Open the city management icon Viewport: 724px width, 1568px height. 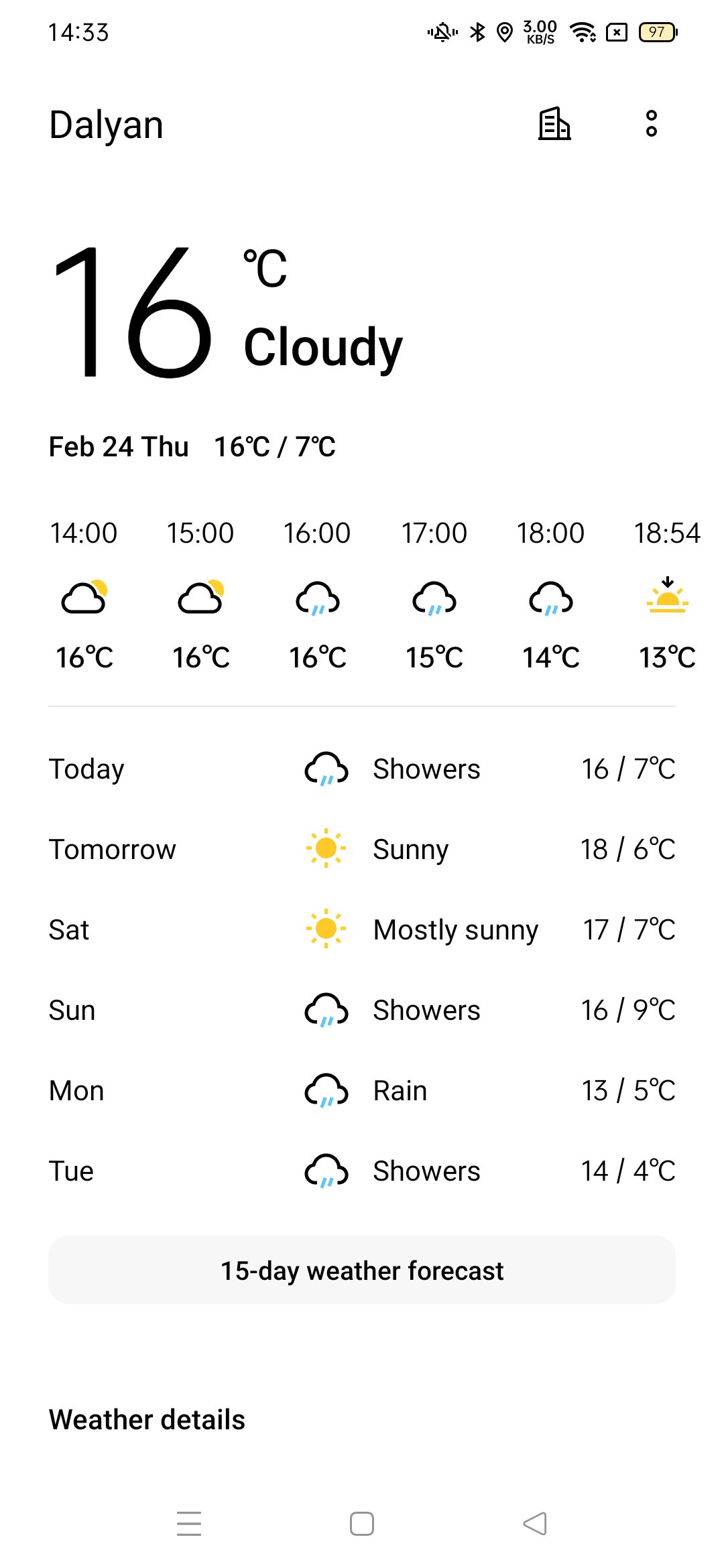(554, 124)
